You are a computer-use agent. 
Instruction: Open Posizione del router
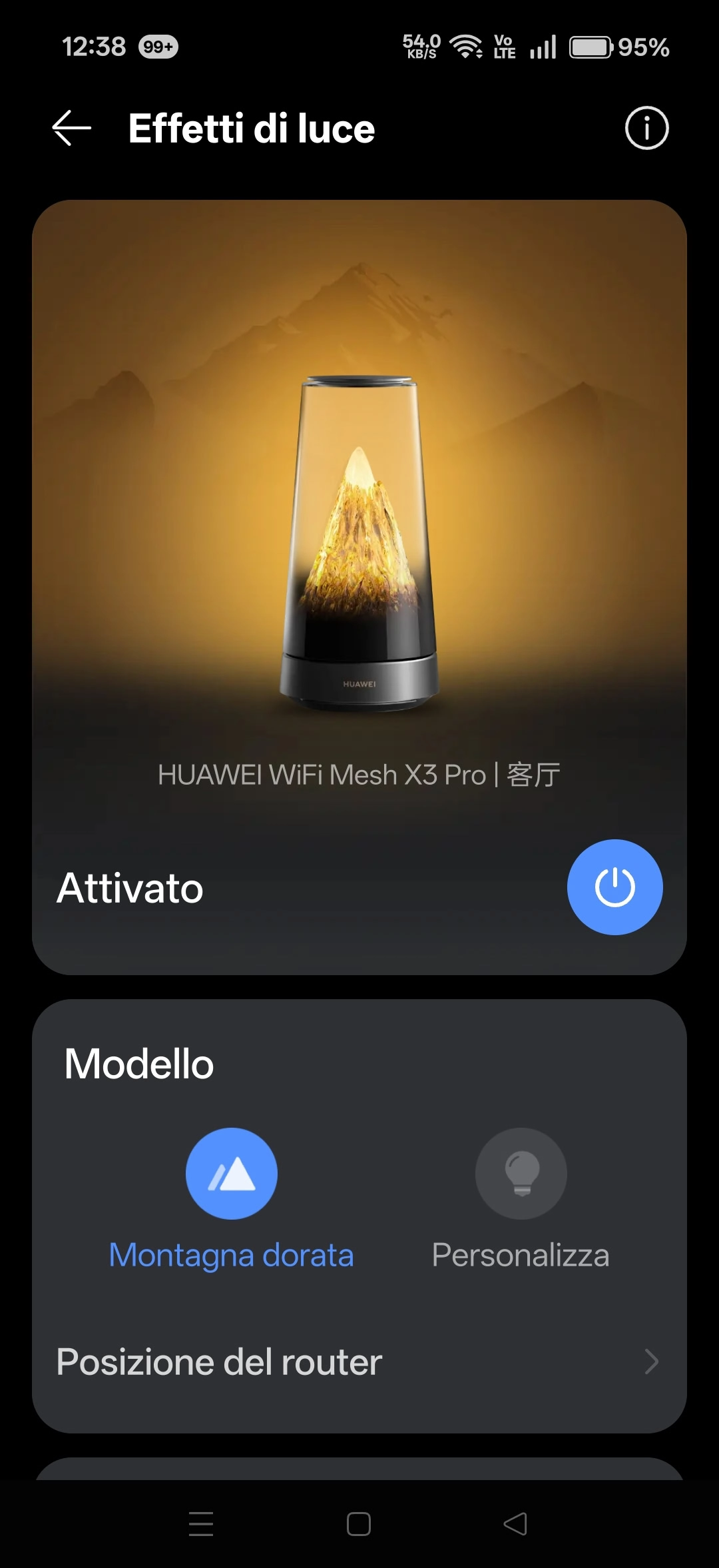pos(359,1362)
